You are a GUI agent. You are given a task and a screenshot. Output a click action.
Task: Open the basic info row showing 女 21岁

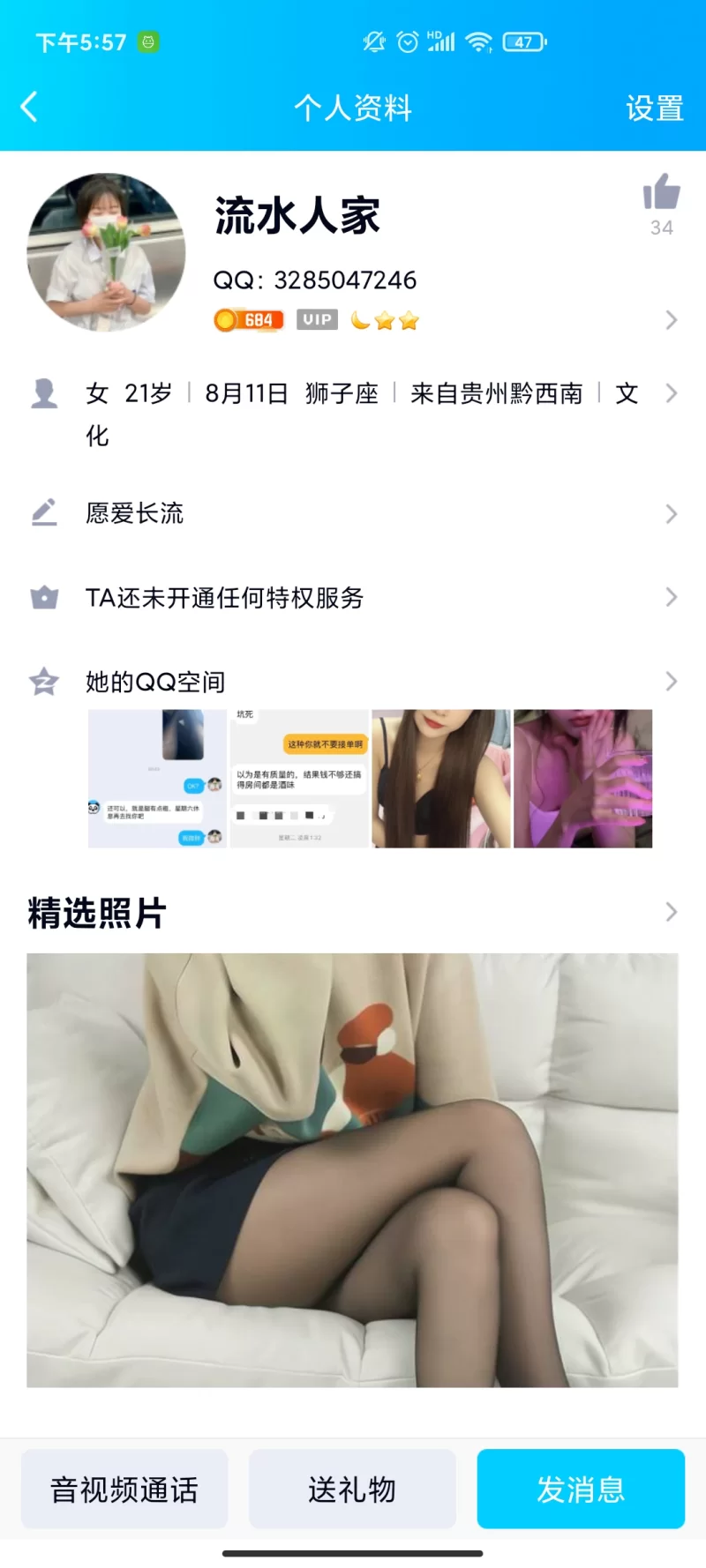tap(353, 394)
